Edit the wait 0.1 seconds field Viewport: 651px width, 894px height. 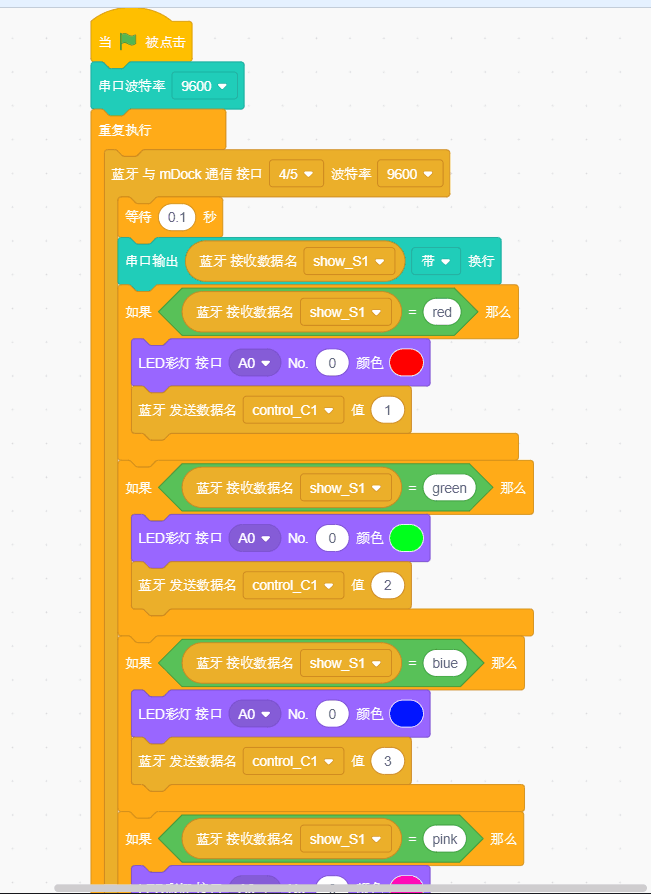tap(177, 217)
